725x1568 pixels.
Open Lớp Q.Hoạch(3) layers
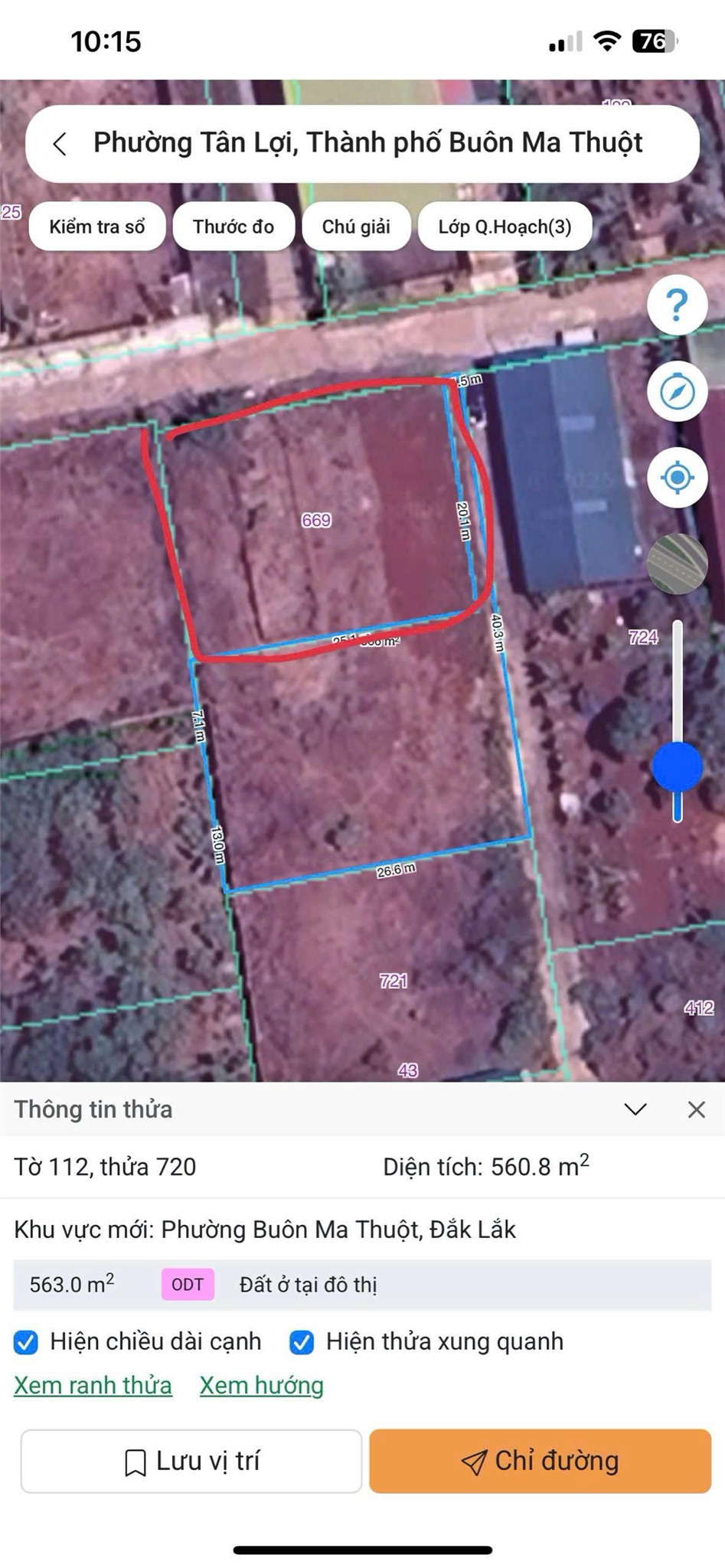tap(505, 227)
